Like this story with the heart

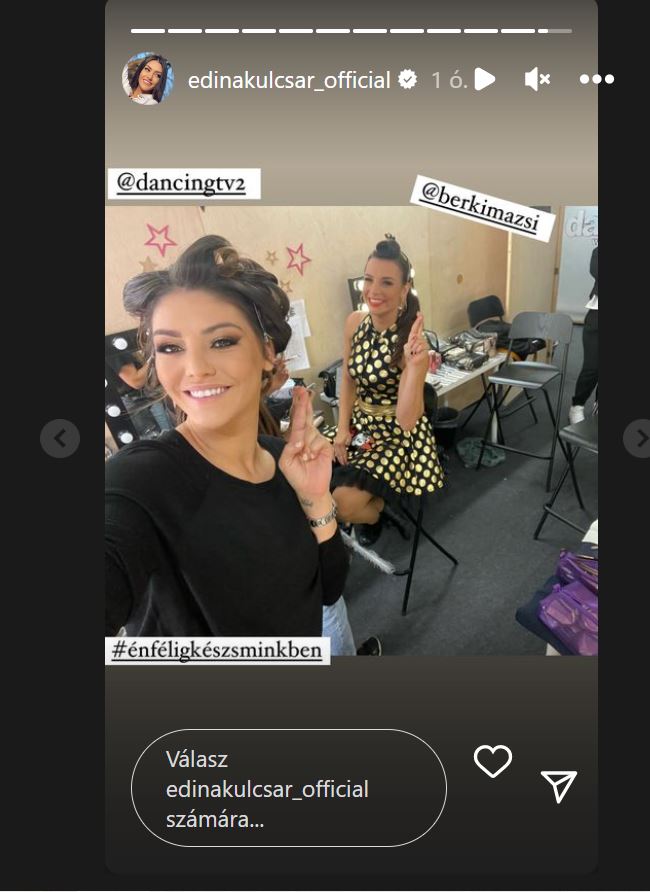492,762
